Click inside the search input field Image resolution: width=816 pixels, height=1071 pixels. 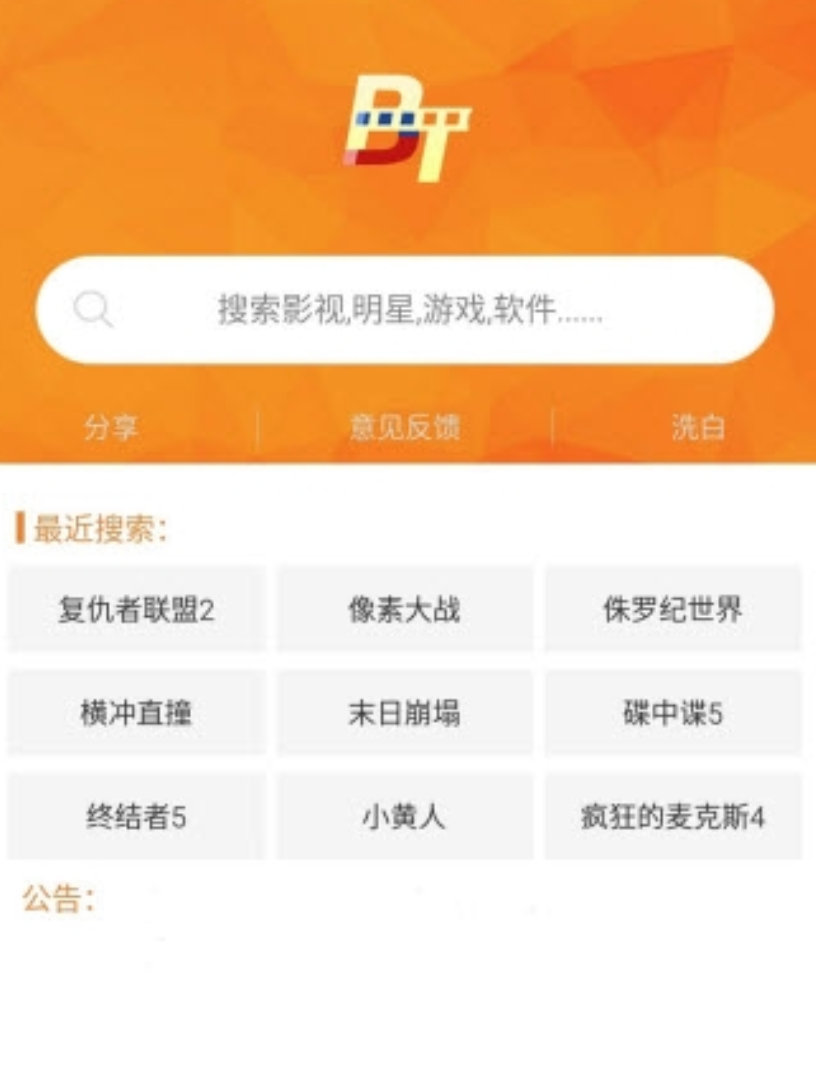click(x=408, y=308)
